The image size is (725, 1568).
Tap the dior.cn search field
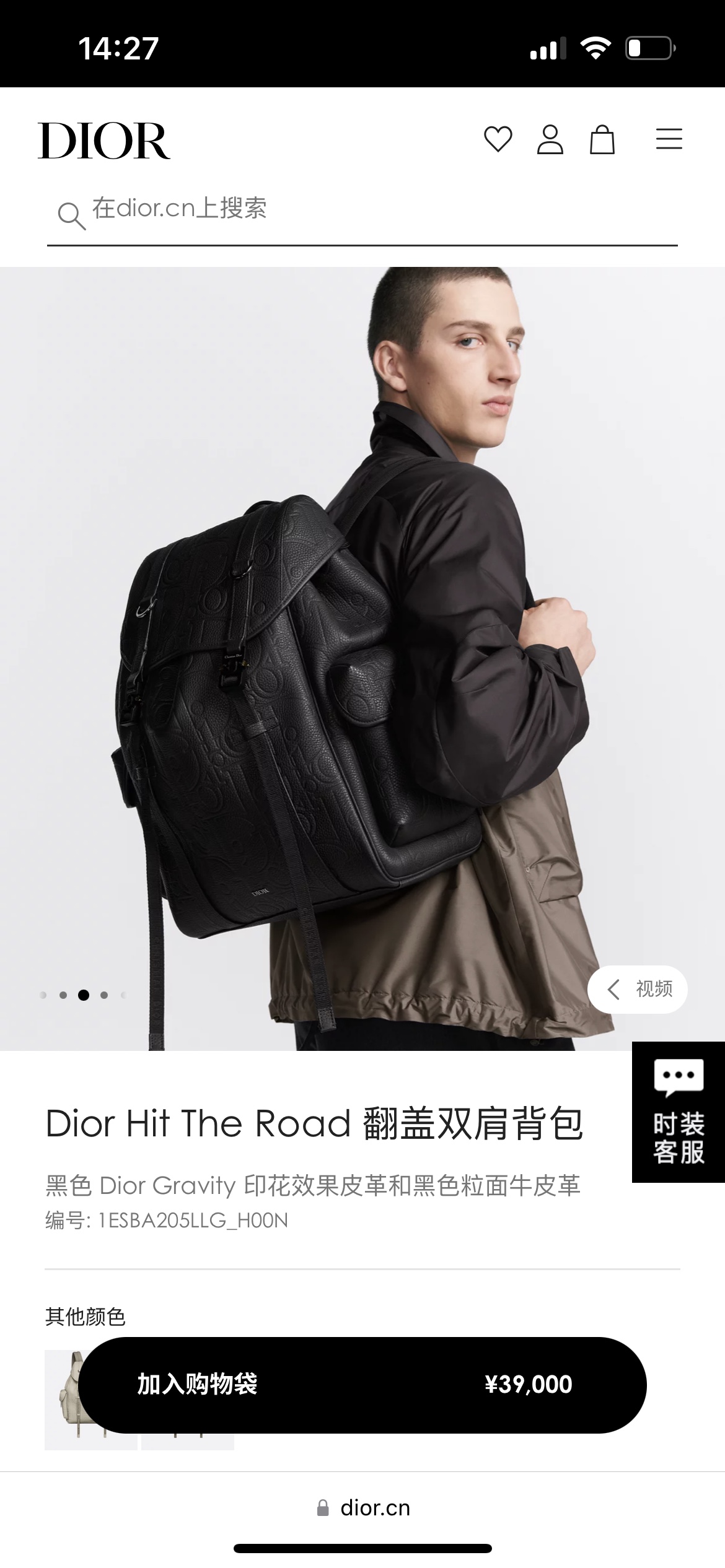click(x=362, y=214)
